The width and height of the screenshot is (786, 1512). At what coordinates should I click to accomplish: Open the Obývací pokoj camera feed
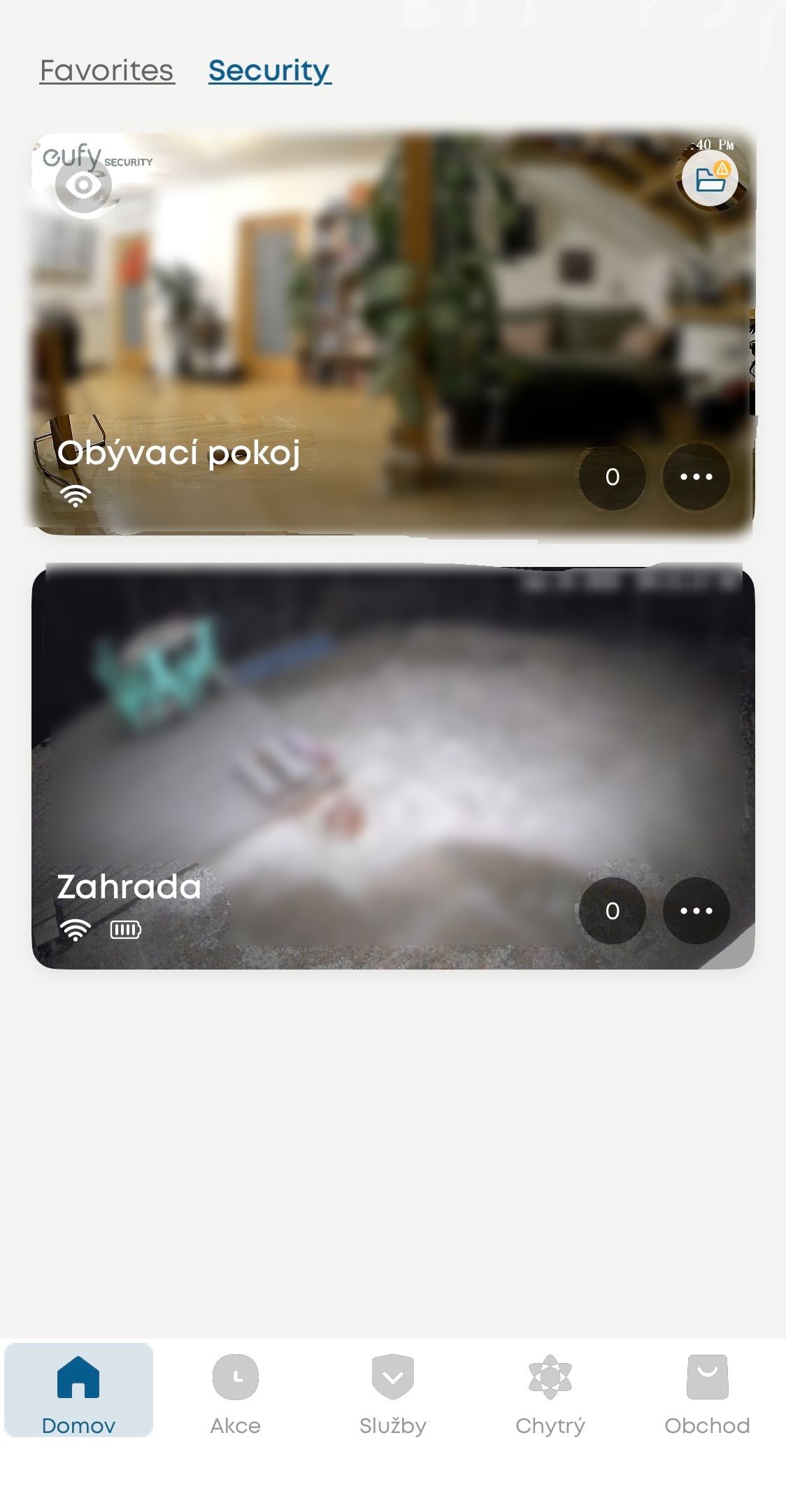click(392, 315)
